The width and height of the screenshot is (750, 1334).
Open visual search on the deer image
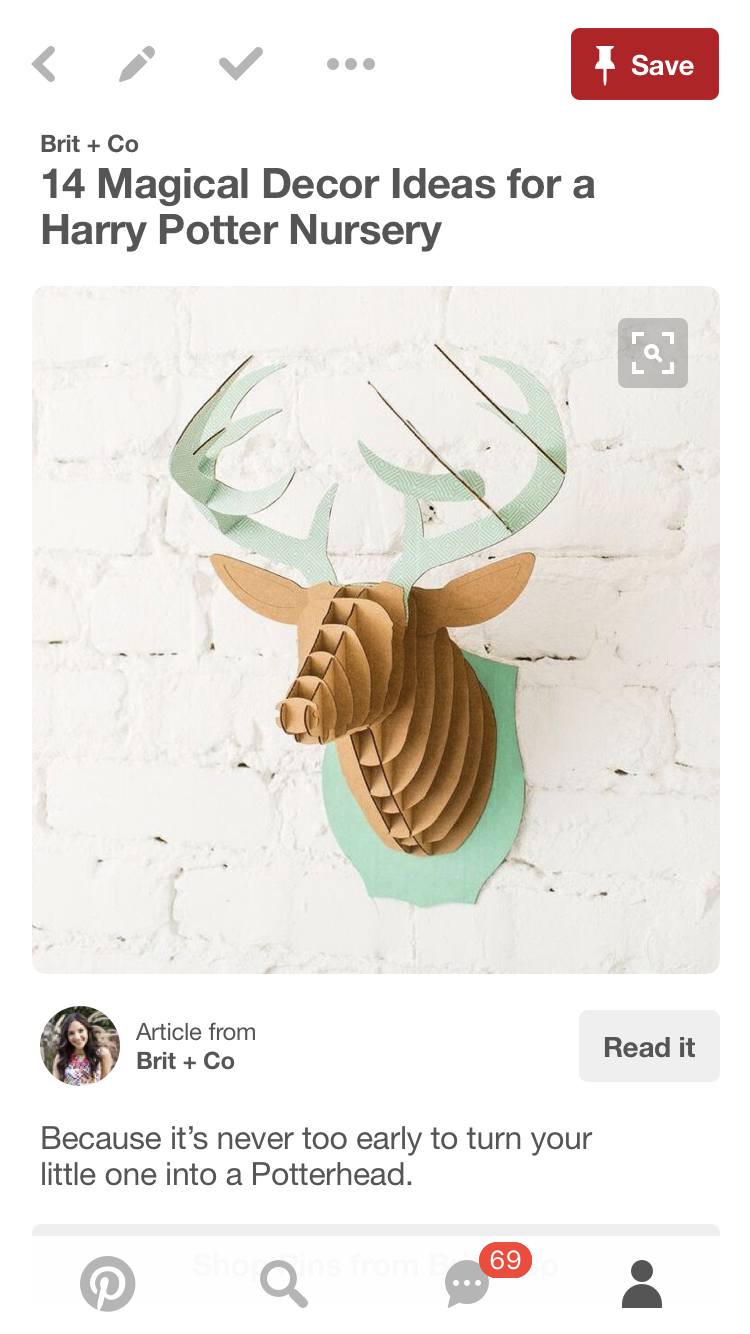(x=653, y=353)
